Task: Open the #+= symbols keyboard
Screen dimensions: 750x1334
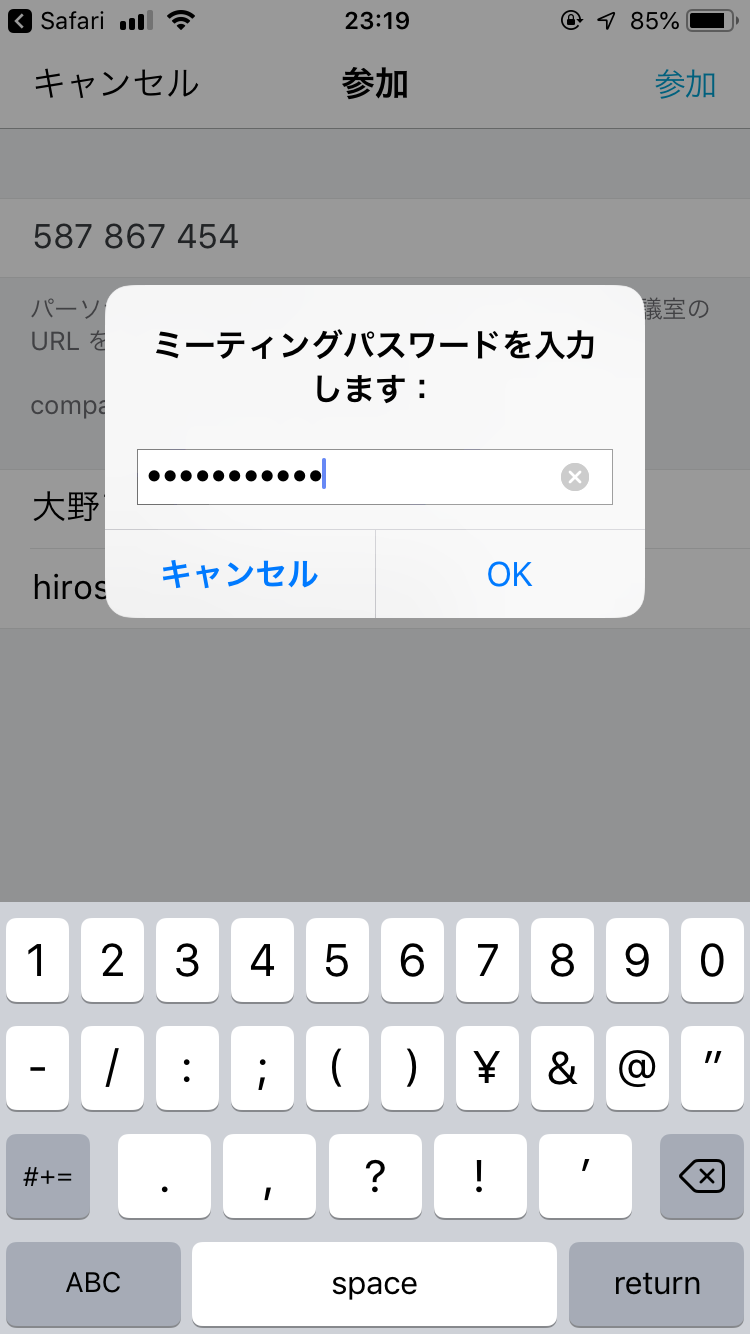Action: [48, 1177]
